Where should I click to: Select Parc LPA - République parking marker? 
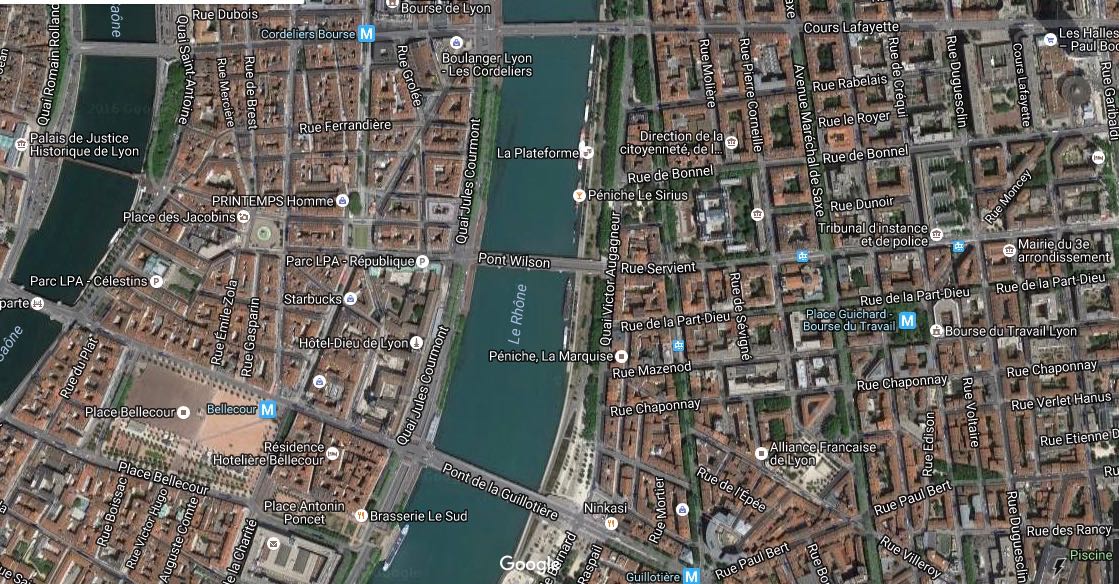[422, 262]
